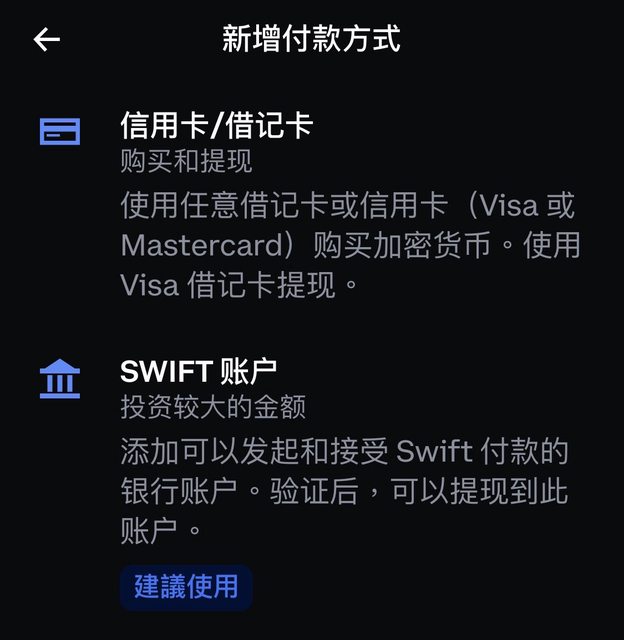
Task: Select the 信用卡/借记卡 payment option
Action: pyautogui.click(x=216, y=127)
